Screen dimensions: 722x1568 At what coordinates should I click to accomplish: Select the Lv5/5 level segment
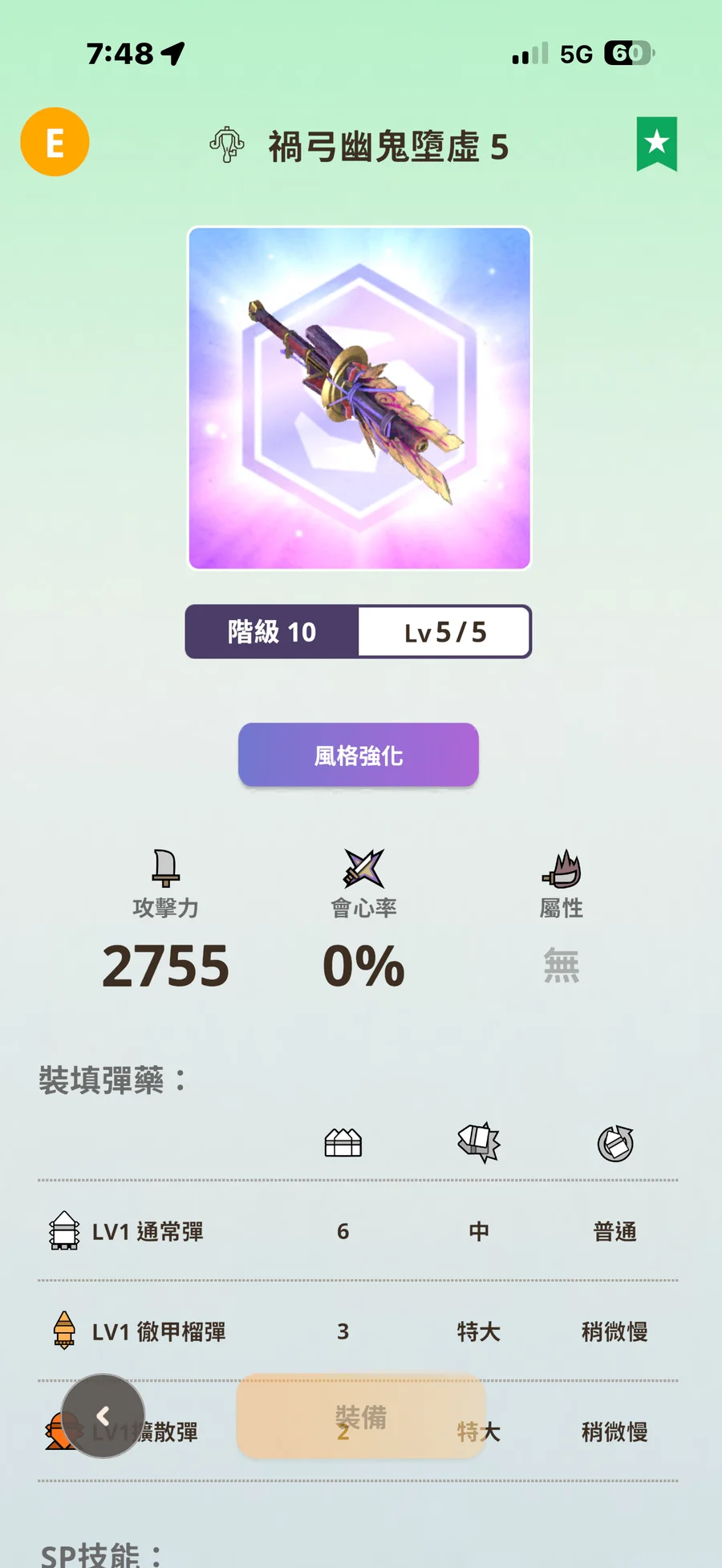point(444,632)
